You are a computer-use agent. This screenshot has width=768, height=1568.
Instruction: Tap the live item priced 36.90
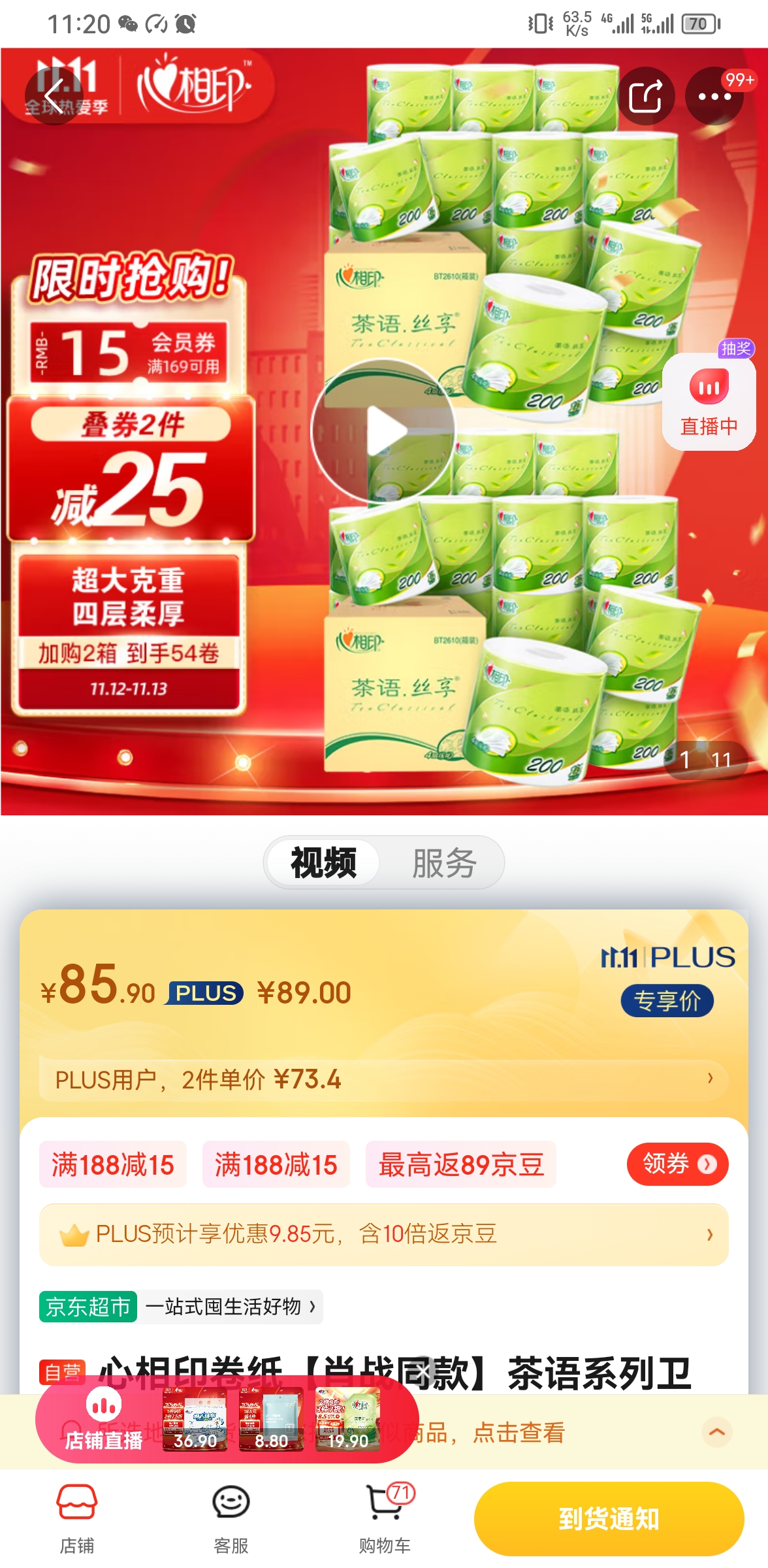pos(195,1419)
